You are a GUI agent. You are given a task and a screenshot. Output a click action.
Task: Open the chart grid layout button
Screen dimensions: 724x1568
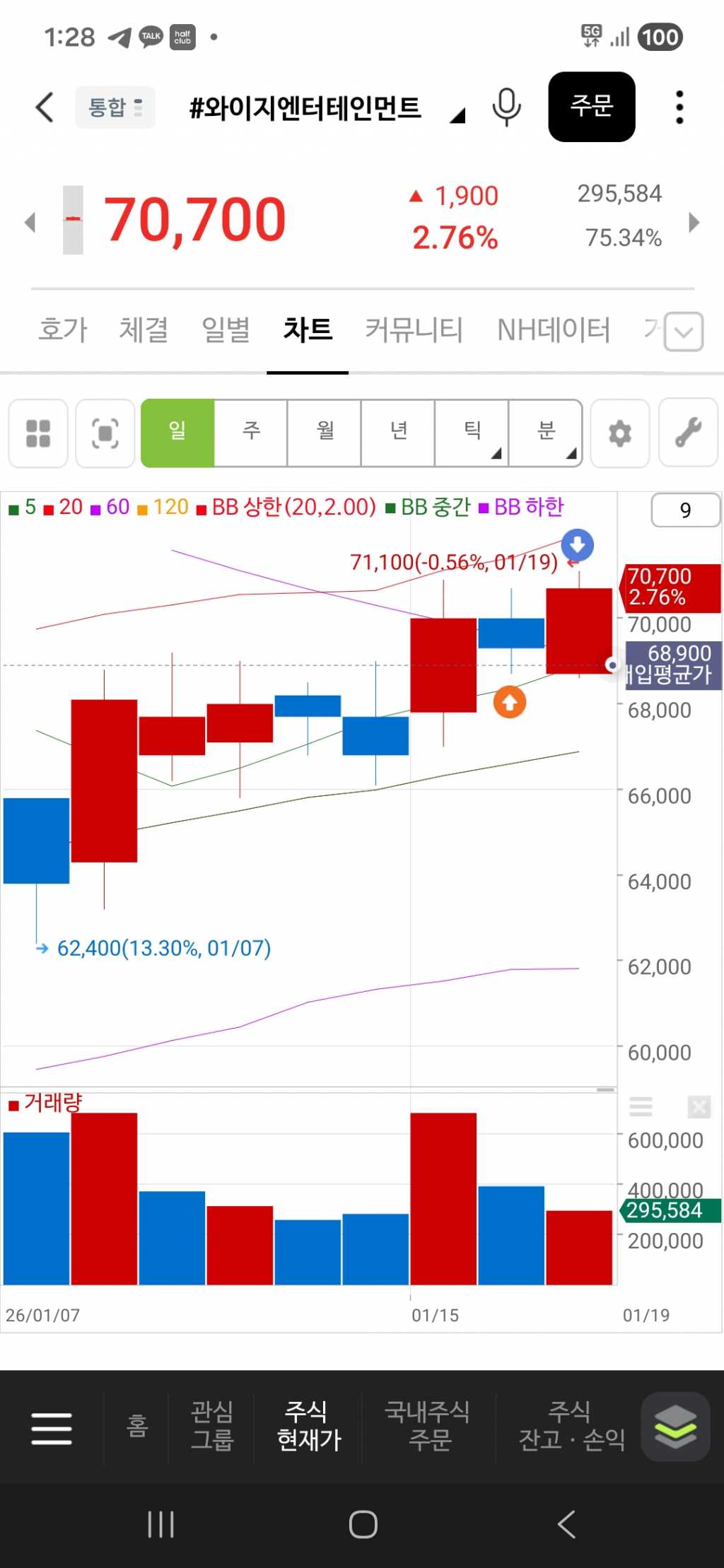coord(38,433)
